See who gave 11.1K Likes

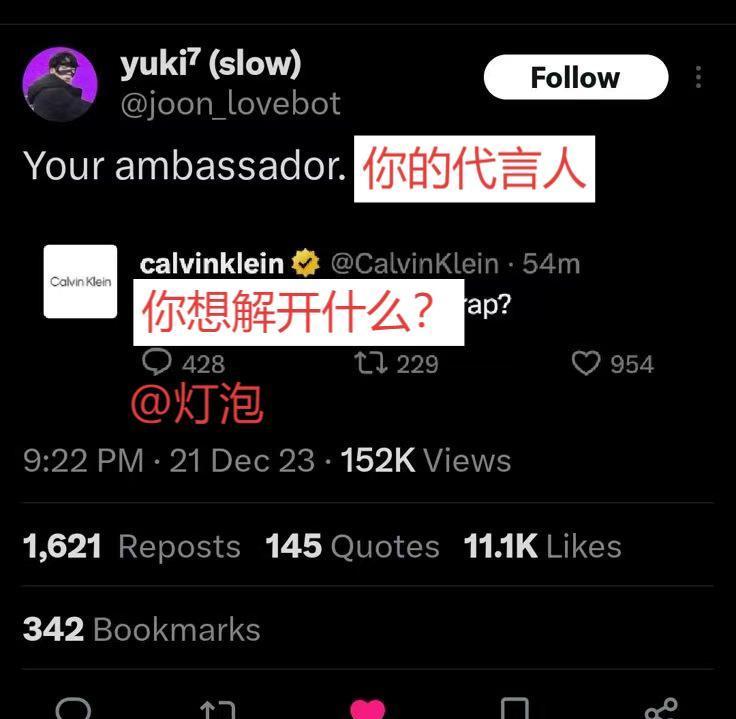click(542, 547)
